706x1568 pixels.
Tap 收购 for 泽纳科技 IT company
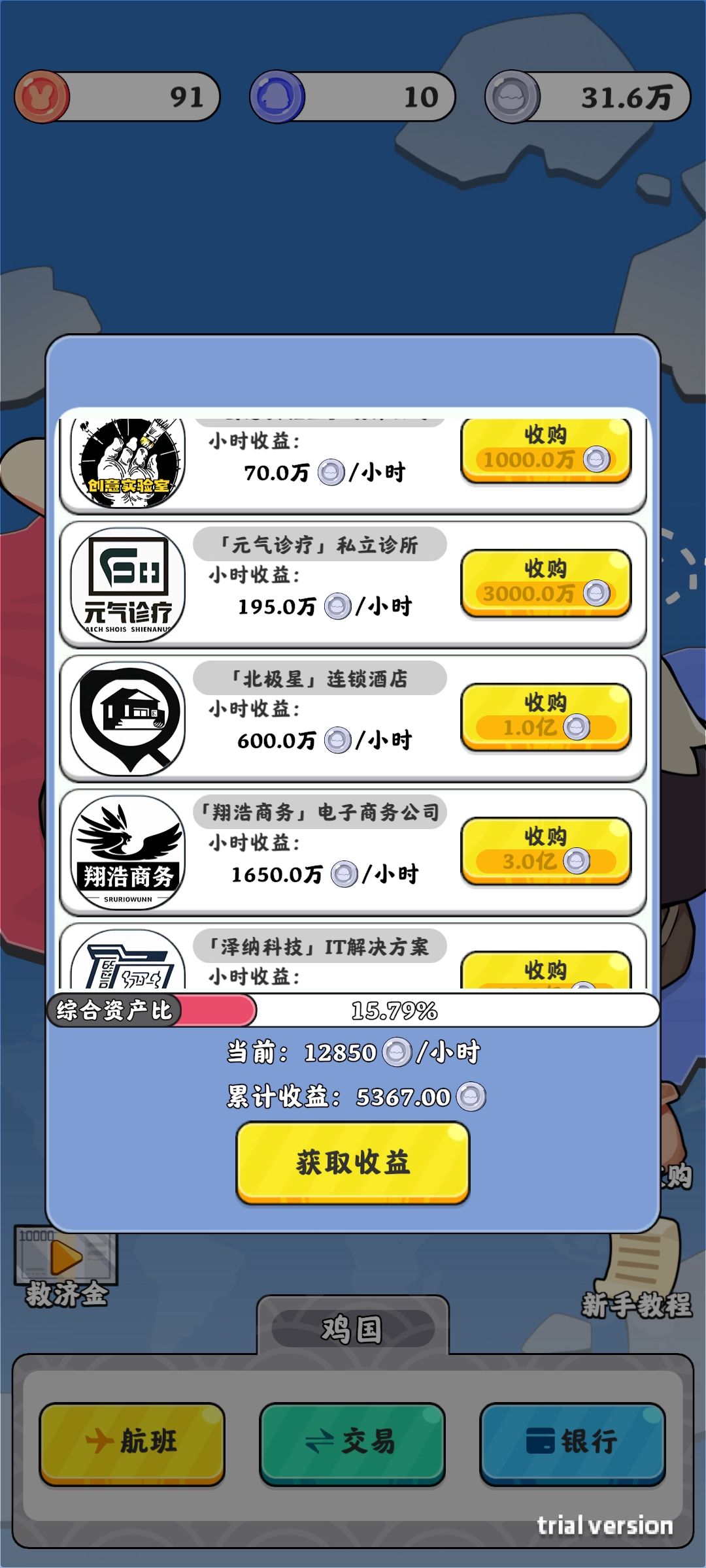coord(546,970)
